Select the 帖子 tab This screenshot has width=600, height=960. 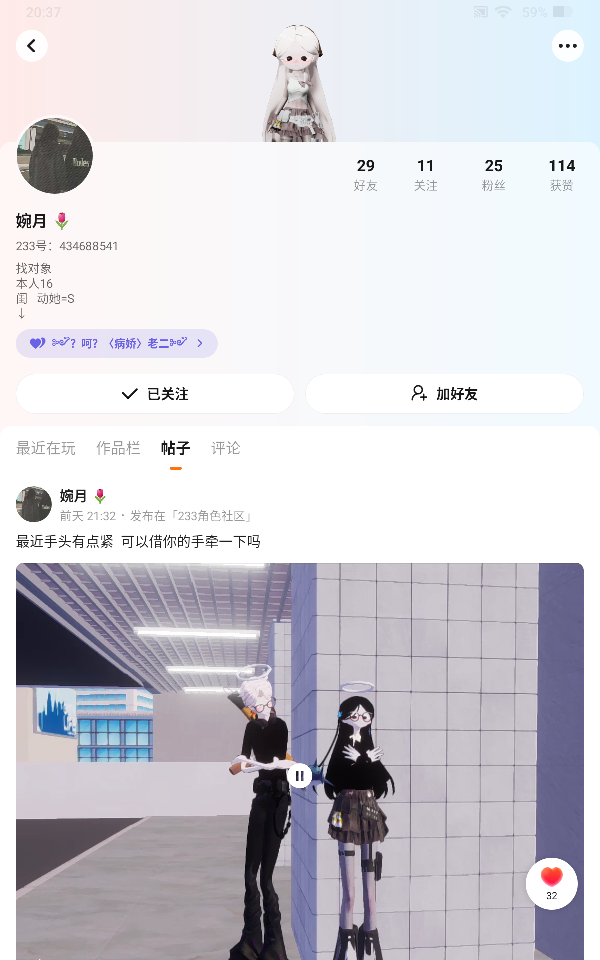point(175,448)
